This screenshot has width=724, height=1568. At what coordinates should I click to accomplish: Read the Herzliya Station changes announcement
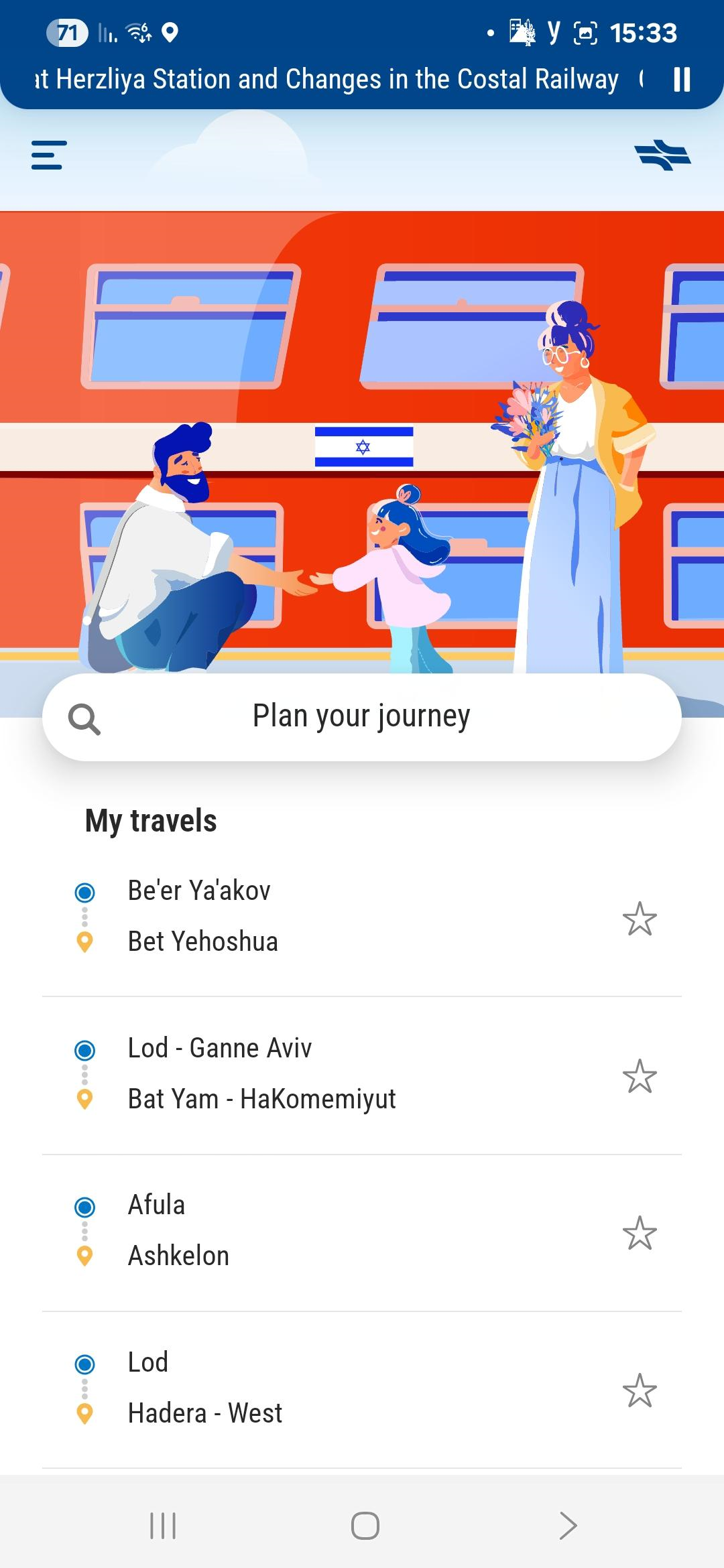327,79
